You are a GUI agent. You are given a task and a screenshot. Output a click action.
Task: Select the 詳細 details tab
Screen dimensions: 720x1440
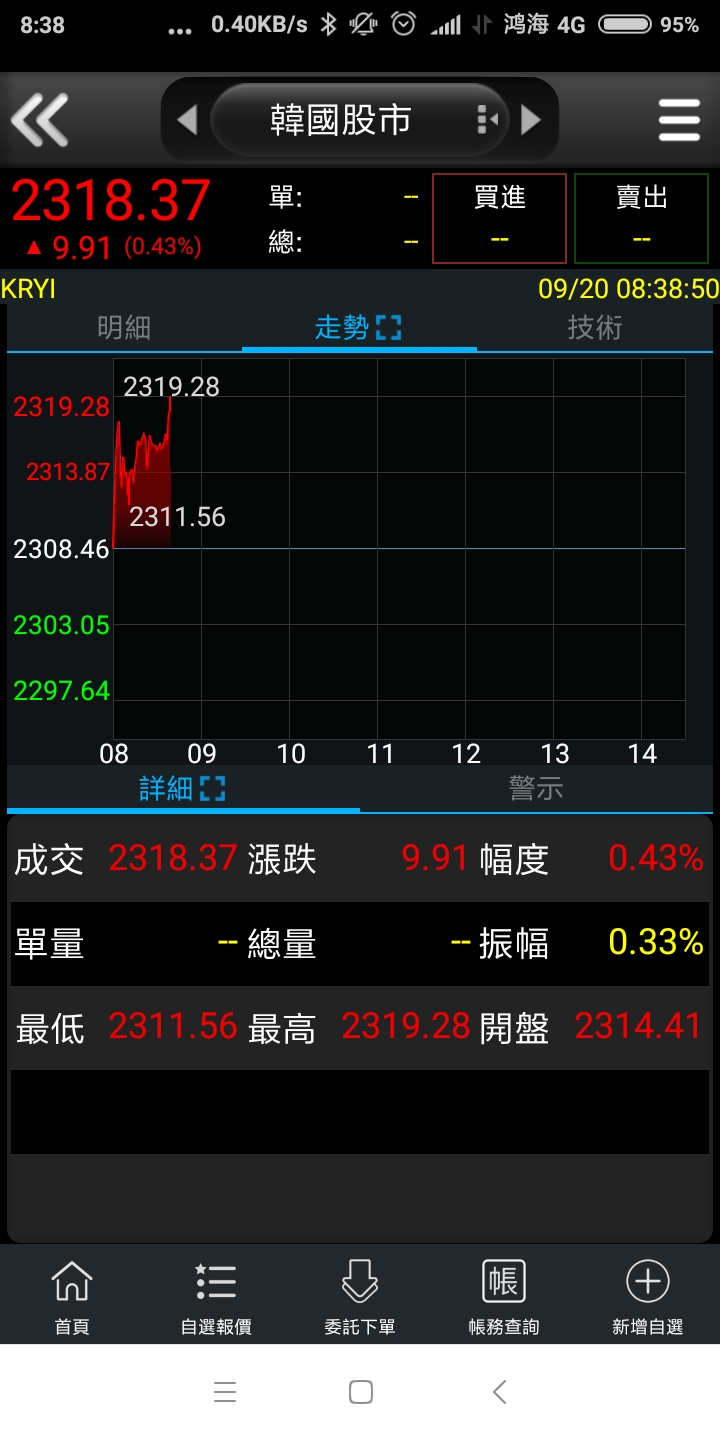[x=183, y=788]
